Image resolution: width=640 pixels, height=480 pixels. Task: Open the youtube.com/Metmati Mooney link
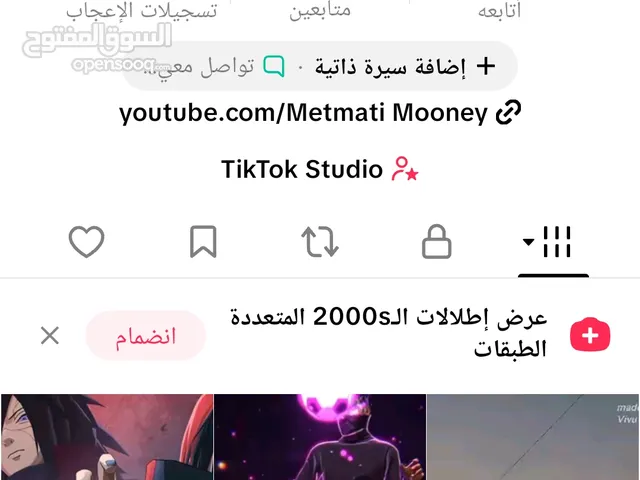(x=320, y=113)
